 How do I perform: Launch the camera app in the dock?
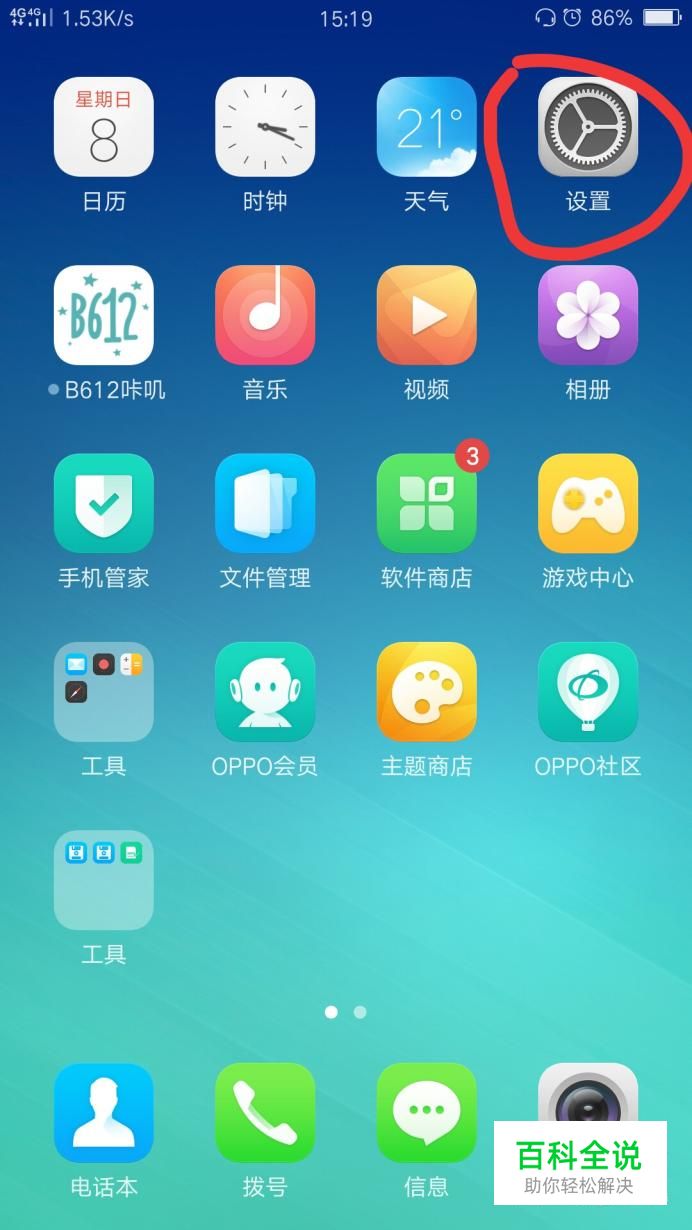click(587, 1095)
